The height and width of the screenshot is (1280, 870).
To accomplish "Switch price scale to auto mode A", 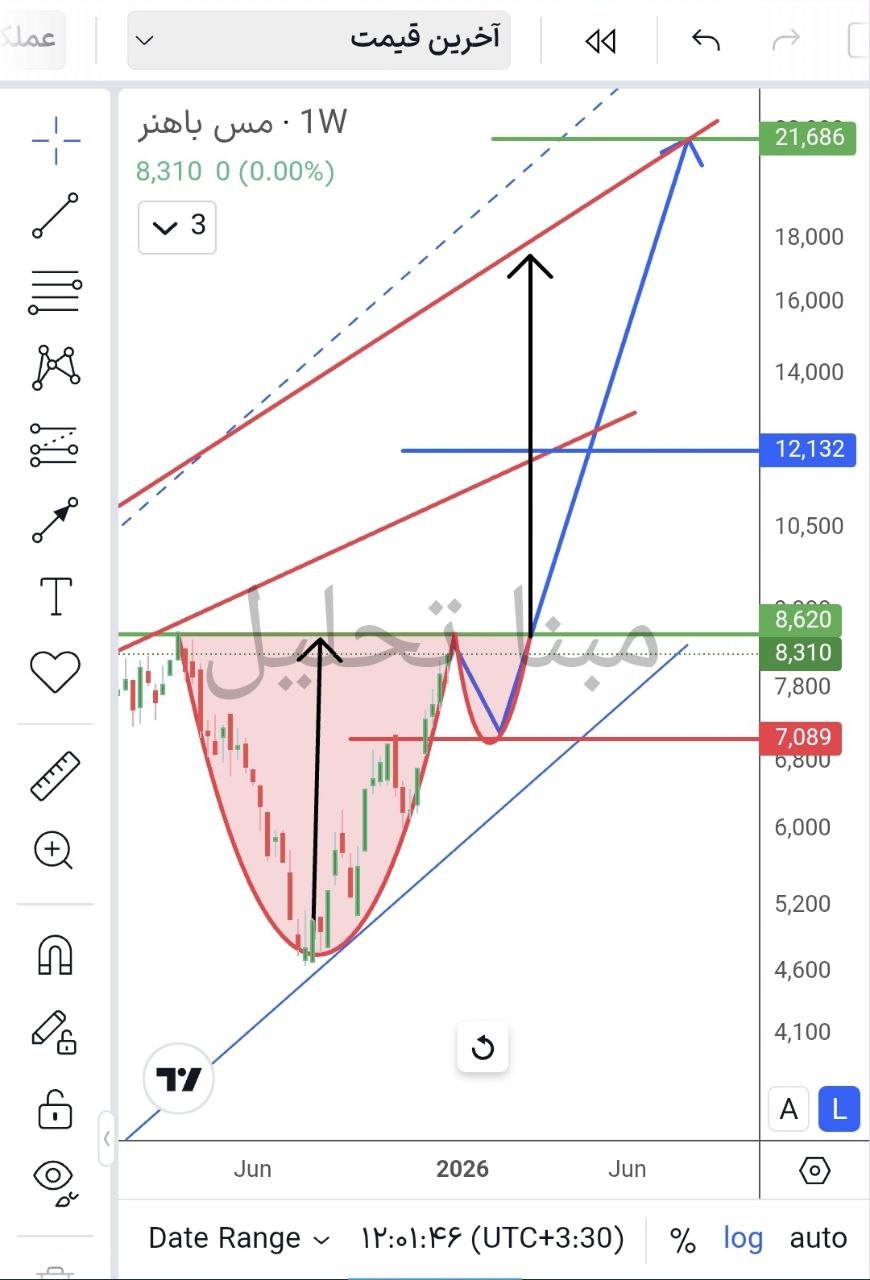I will [x=789, y=1109].
